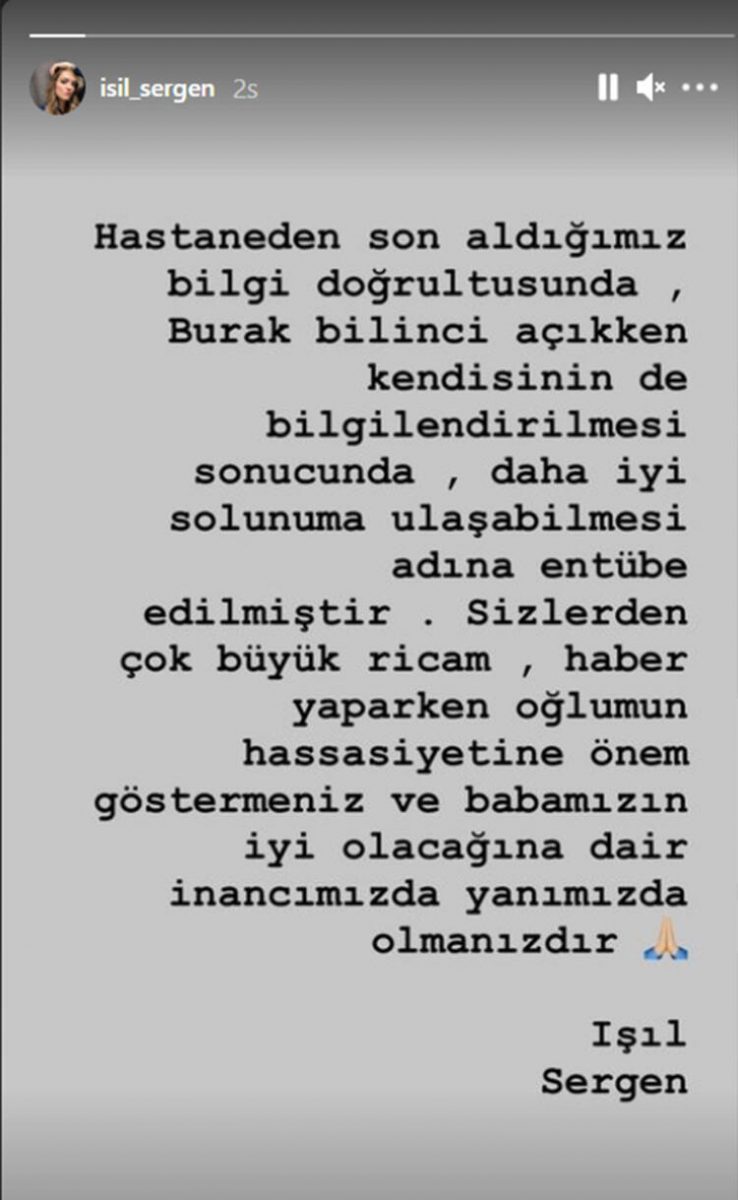
Task: Open the isil_sergen username link
Action: (156, 88)
